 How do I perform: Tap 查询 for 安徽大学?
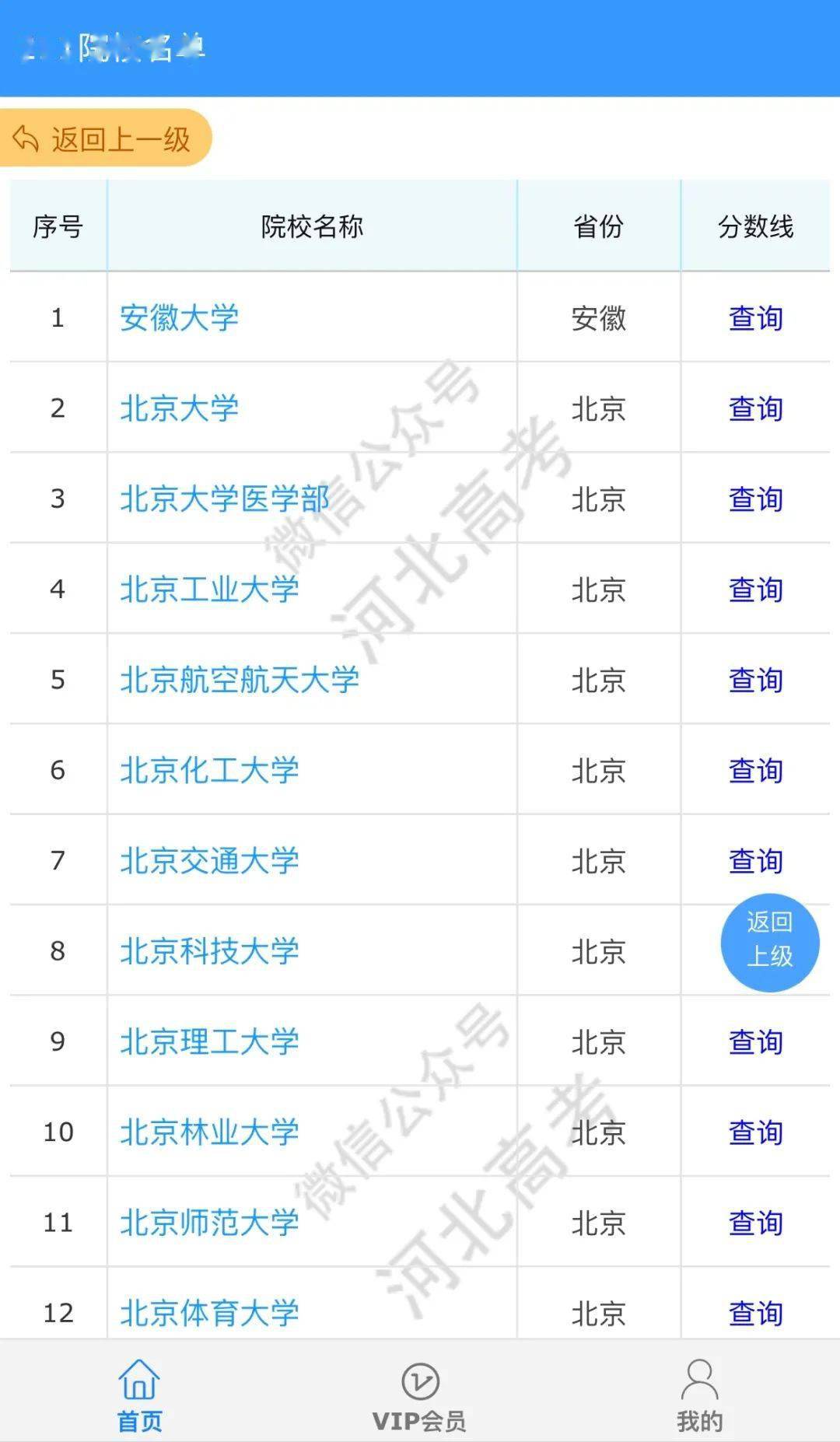point(755,318)
